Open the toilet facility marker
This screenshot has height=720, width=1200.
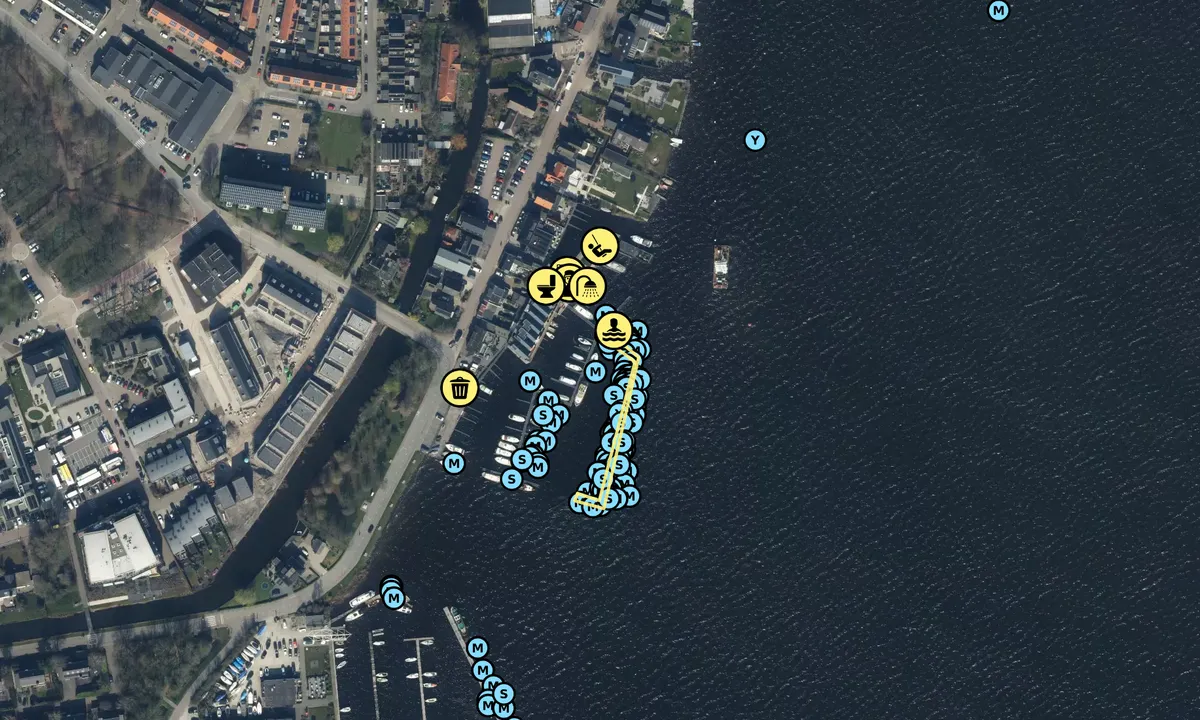coord(546,286)
